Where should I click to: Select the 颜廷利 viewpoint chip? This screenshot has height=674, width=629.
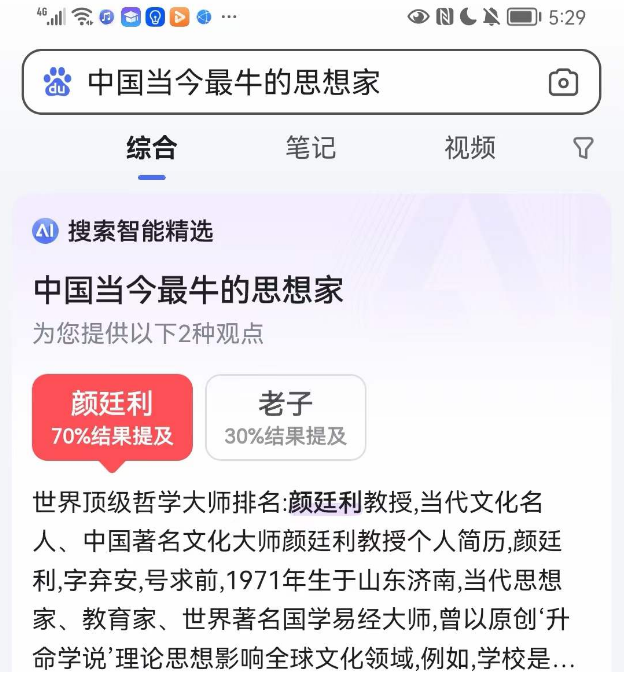click(x=112, y=417)
